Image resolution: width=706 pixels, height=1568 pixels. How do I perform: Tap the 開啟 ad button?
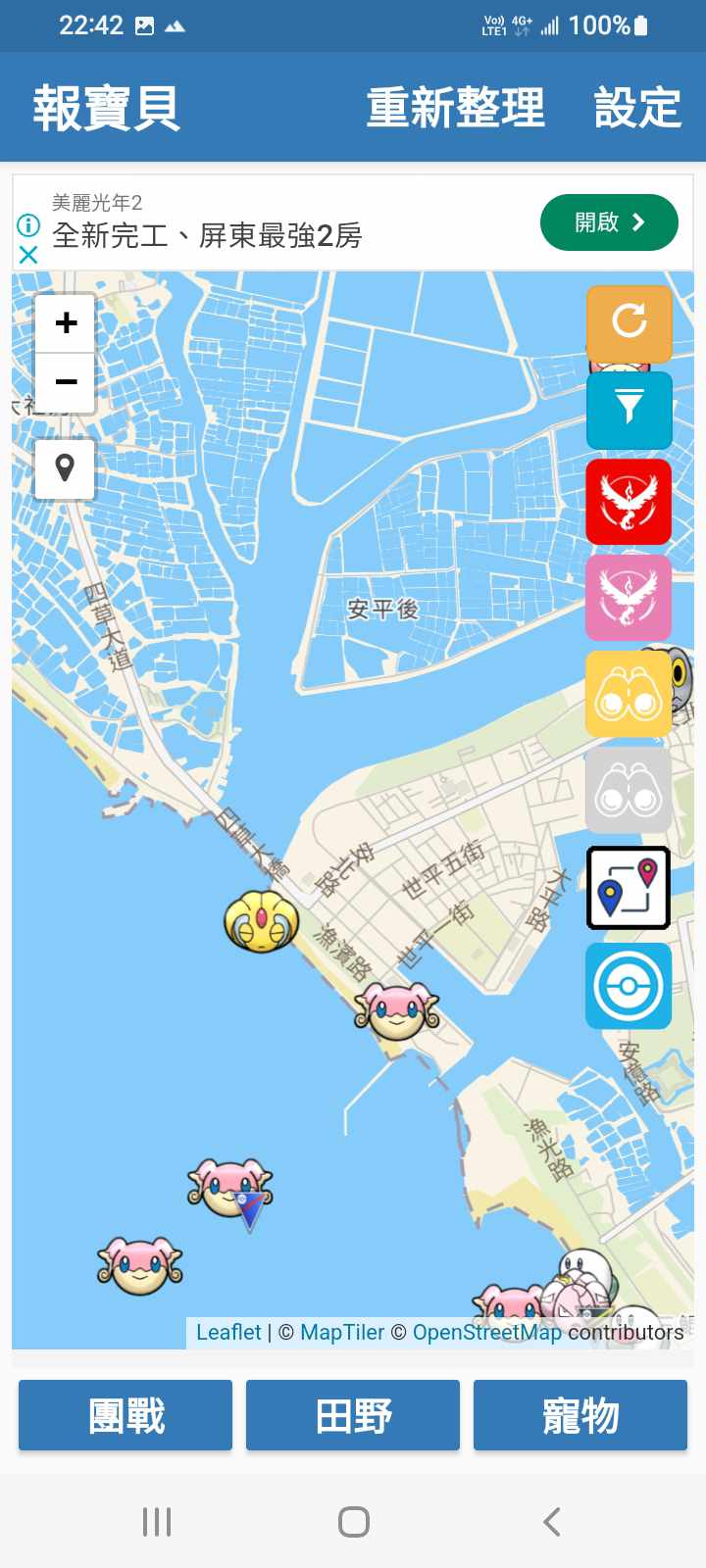(608, 222)
